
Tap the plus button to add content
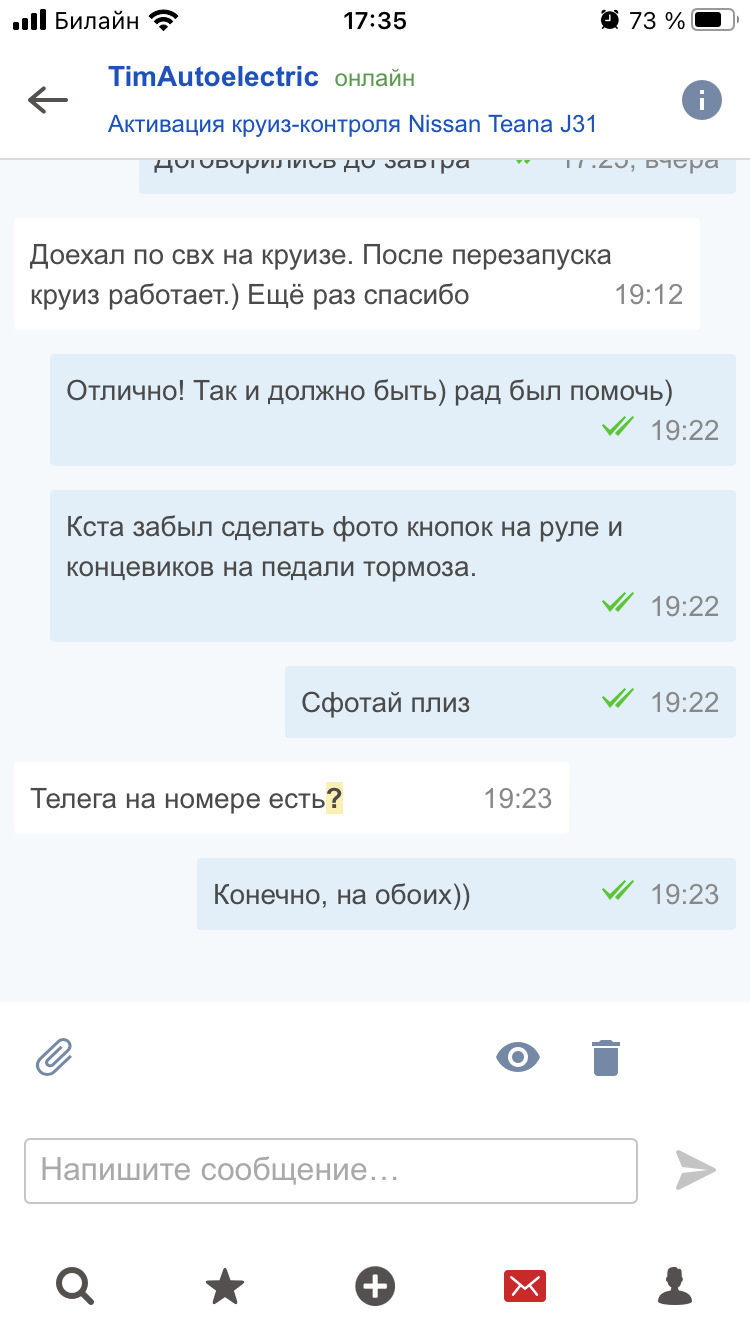pyautogui.click(x=375, y=1286)
